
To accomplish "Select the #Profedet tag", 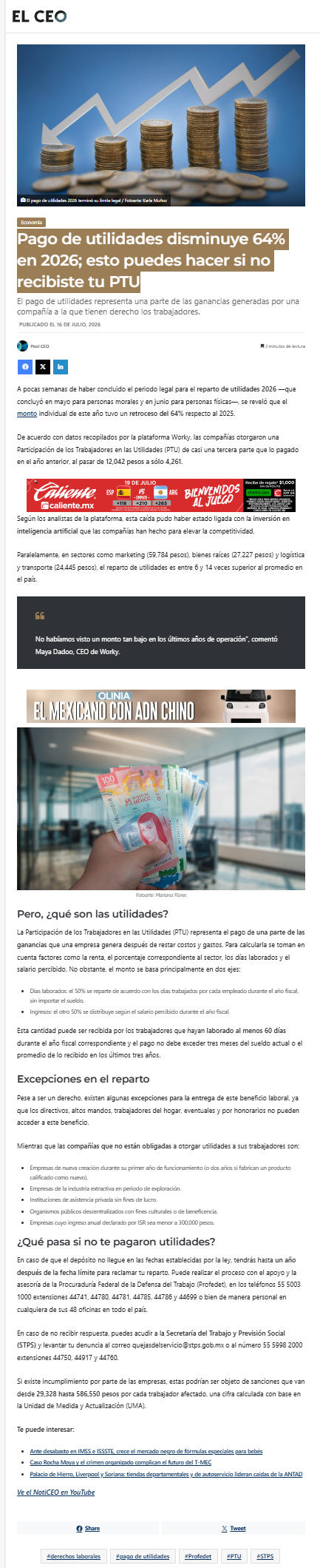I will [197, 1556].
